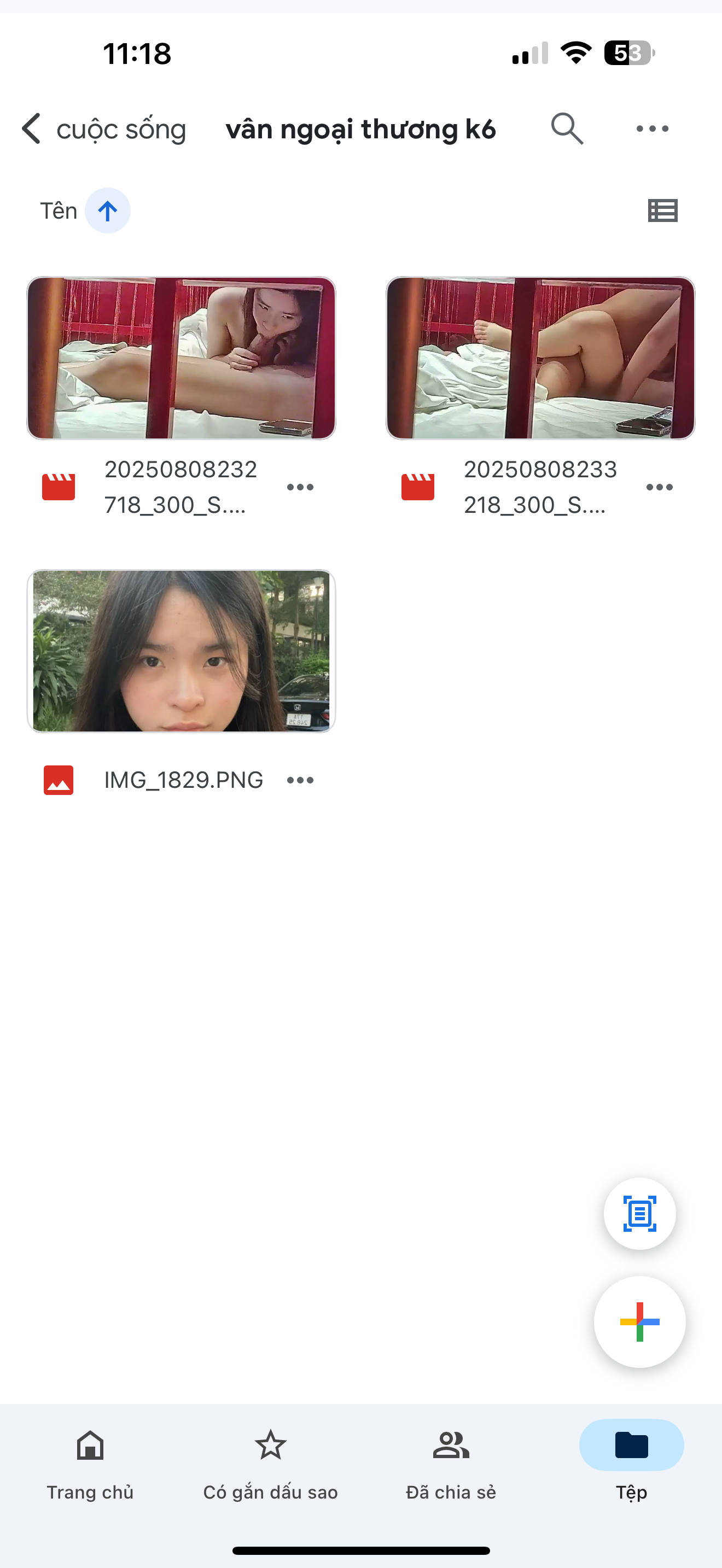Open the IMG_1829.PNG file

pyautogui.click(x=182, y=651)
